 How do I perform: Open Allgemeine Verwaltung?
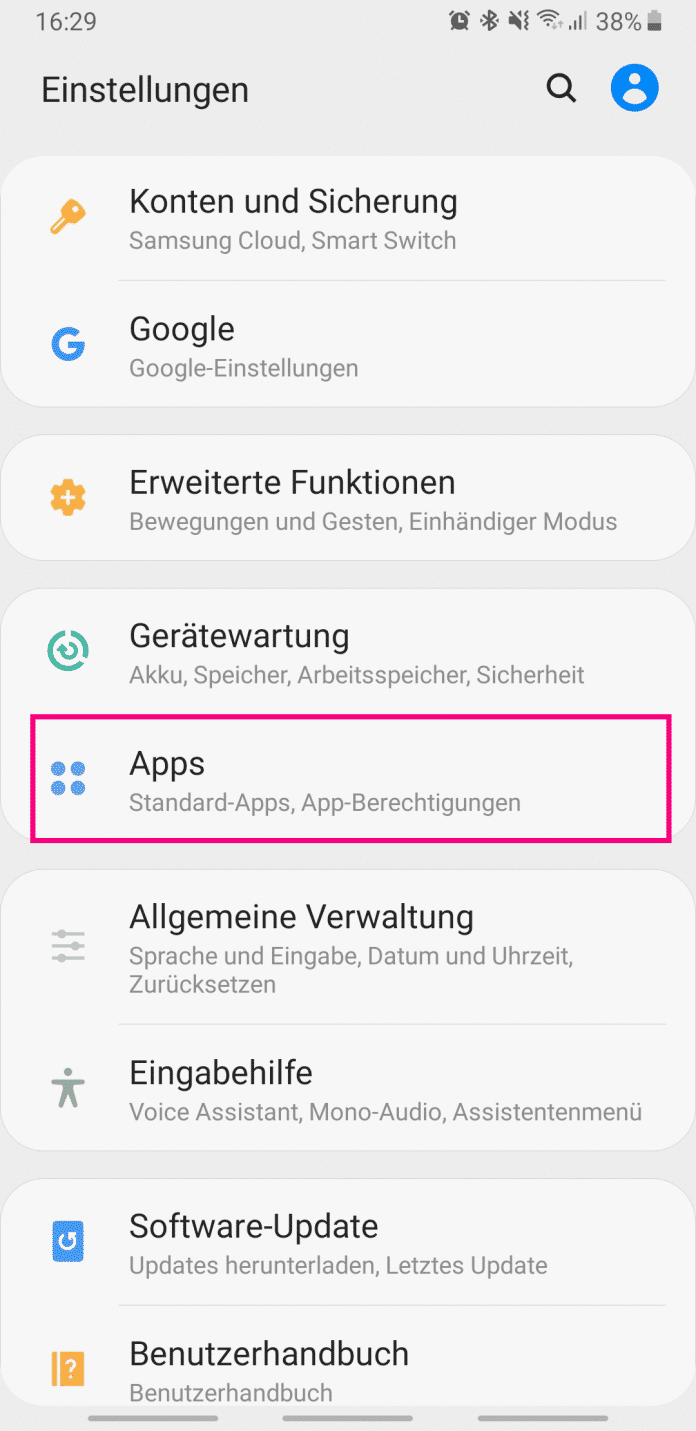[x=348, y=945]
